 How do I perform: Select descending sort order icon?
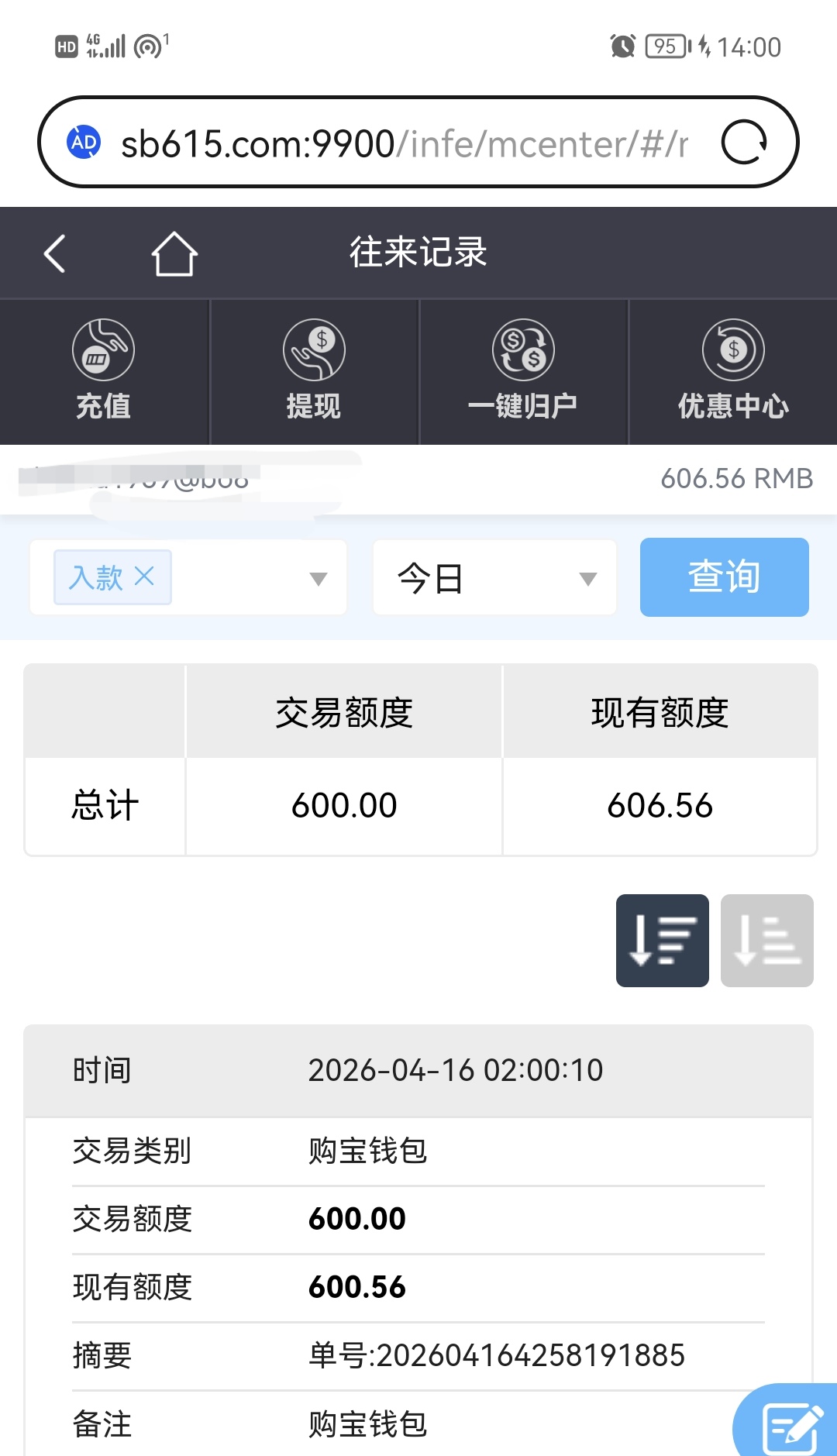pyautogui.click(x=662, y=940)
